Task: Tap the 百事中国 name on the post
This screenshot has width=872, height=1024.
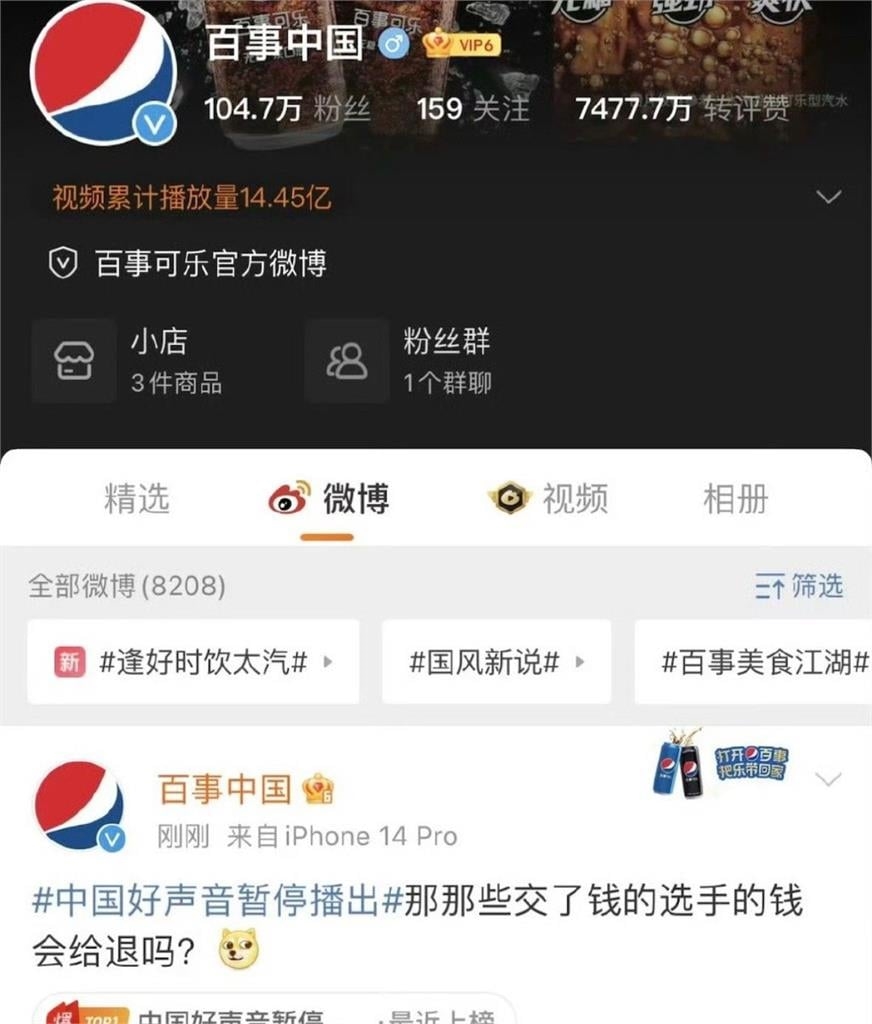Action: [x=225, y=789]
